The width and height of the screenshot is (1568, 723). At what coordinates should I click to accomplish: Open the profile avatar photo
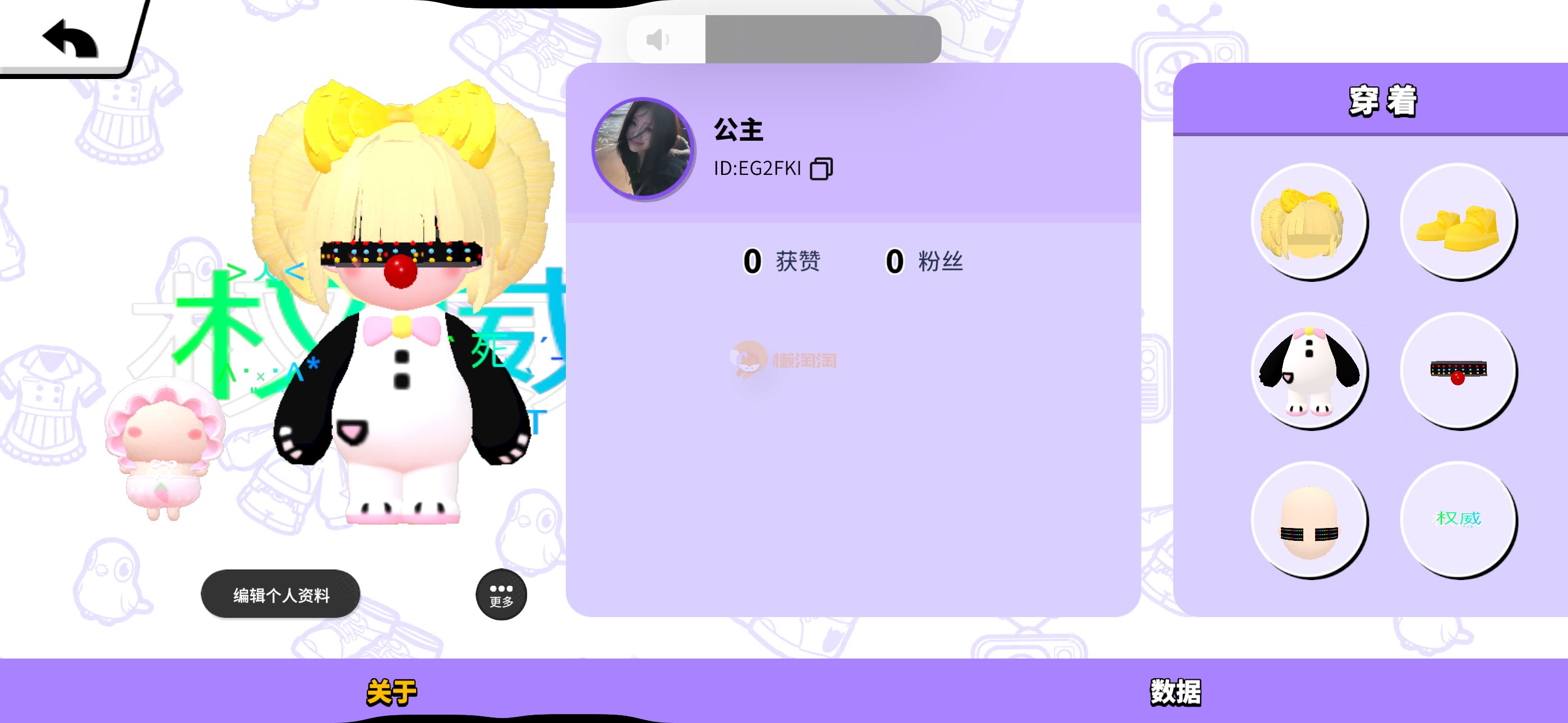[x=643, y=149]
